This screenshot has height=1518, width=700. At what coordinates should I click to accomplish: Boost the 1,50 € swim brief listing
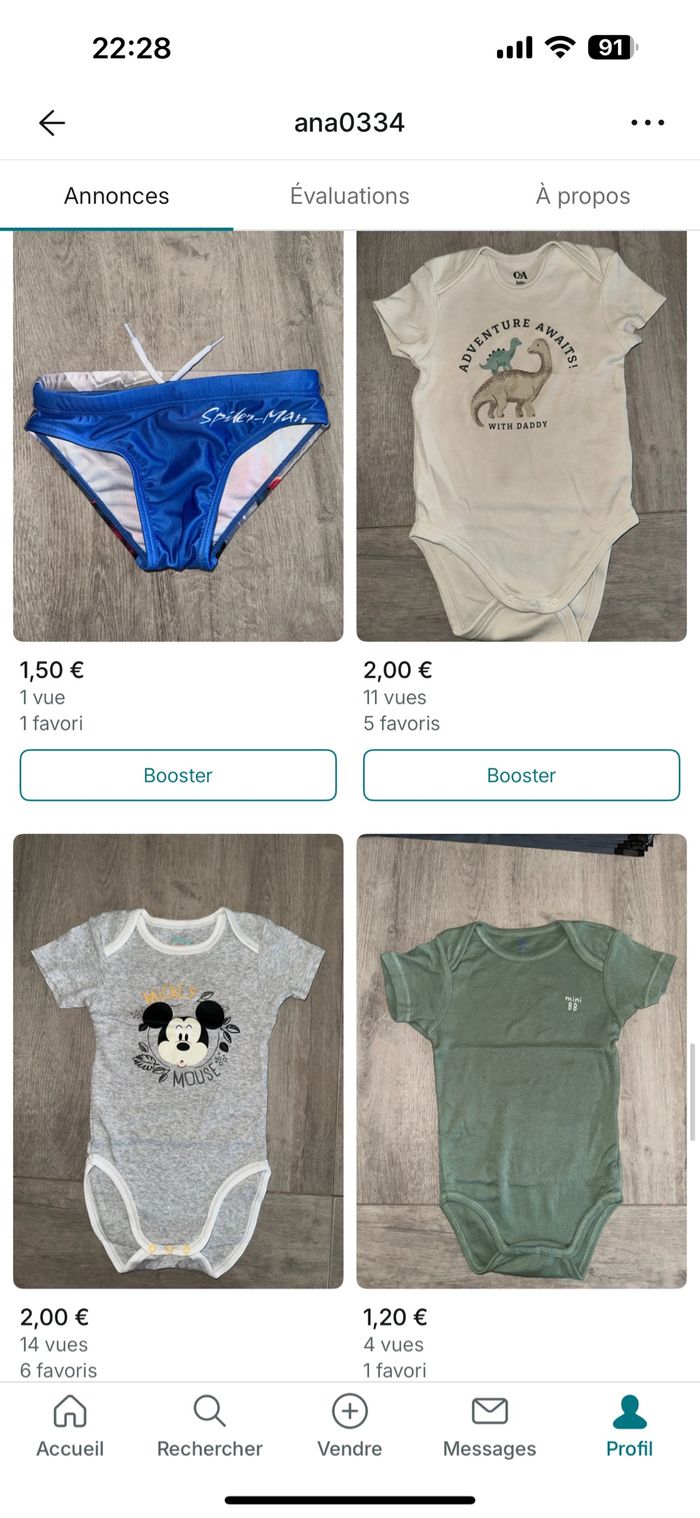(x=178, y=775)
